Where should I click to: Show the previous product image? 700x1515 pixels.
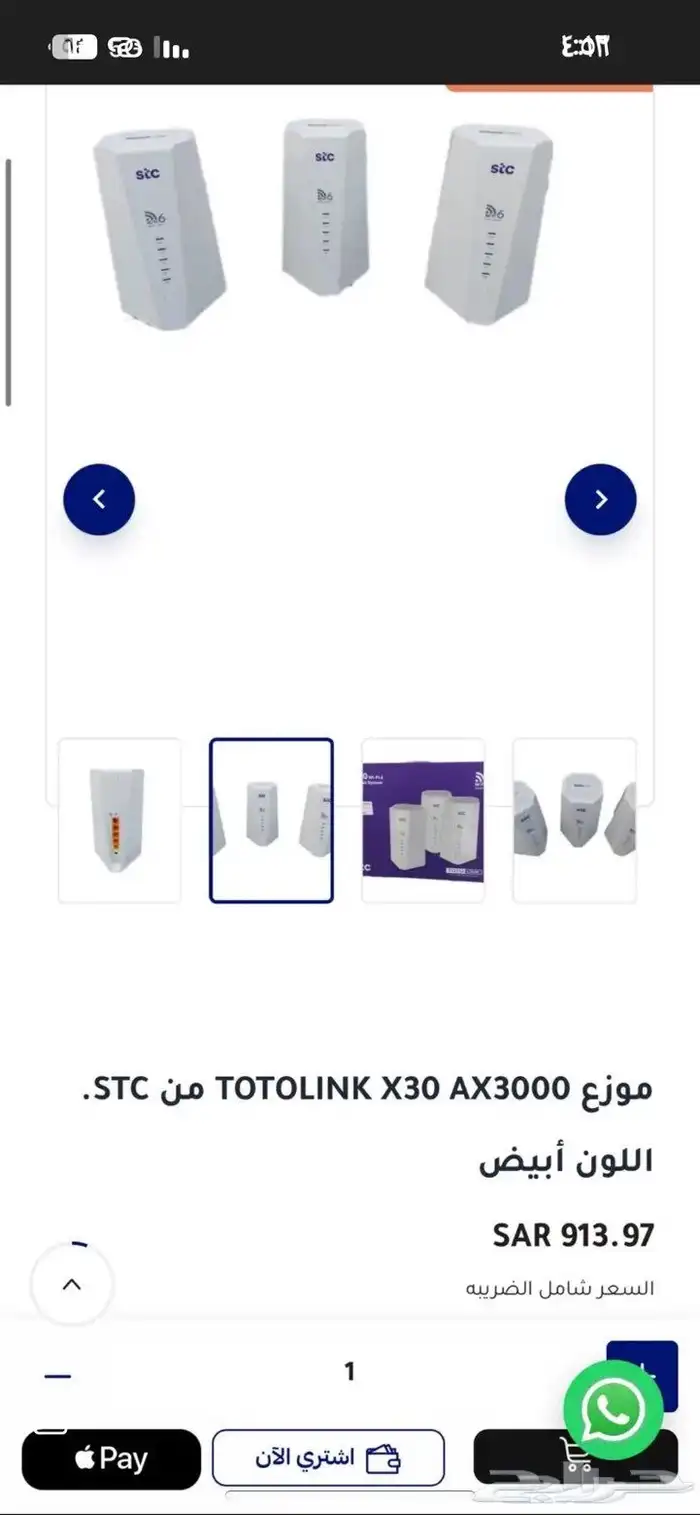pos(99,499)
